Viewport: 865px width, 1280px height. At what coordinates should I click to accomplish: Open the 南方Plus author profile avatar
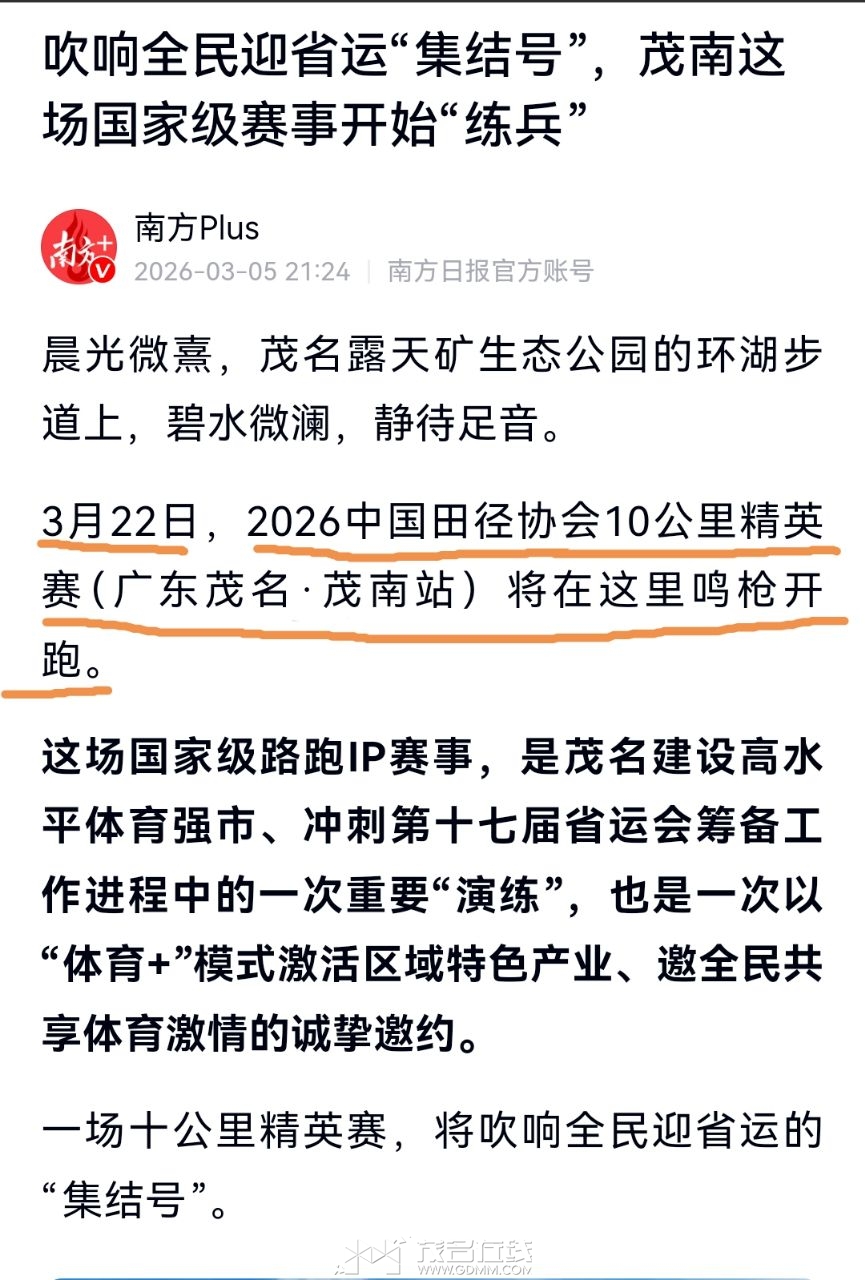click(x=78, y=247)
